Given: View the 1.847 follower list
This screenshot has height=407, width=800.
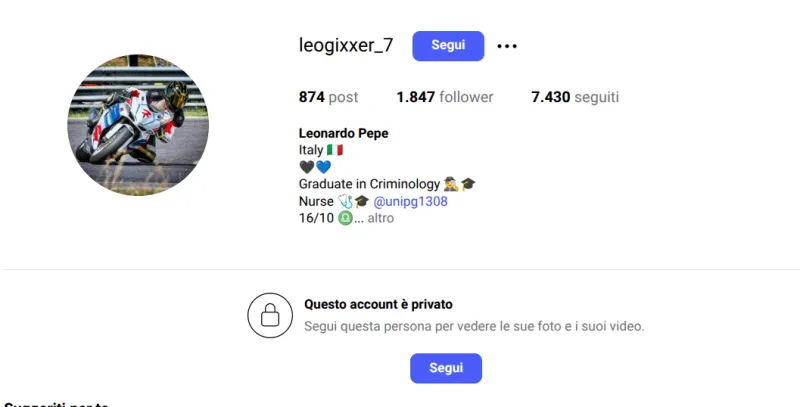Looking at the screenshot, I should point(444,97).
